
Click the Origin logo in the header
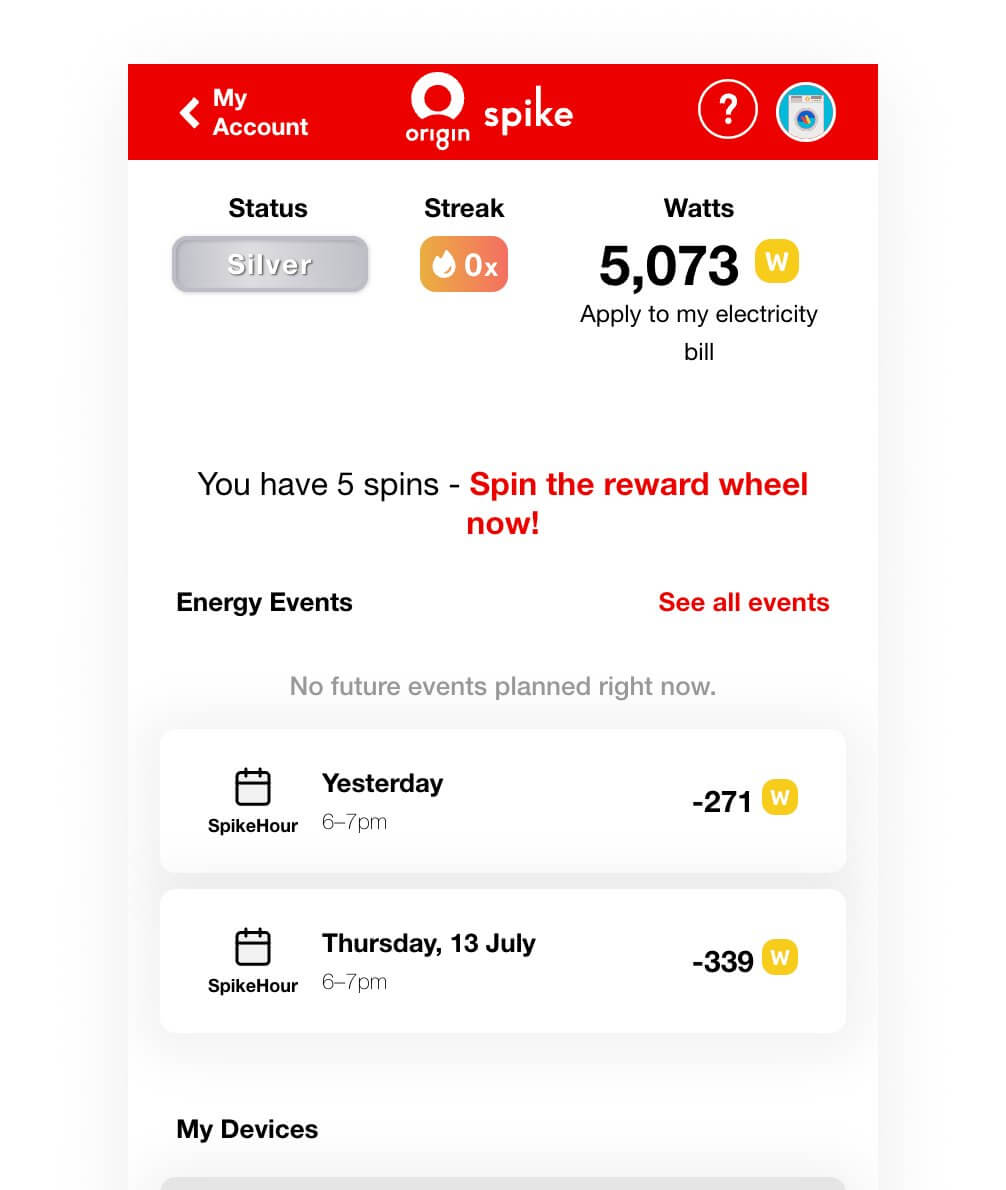point(436,110)
